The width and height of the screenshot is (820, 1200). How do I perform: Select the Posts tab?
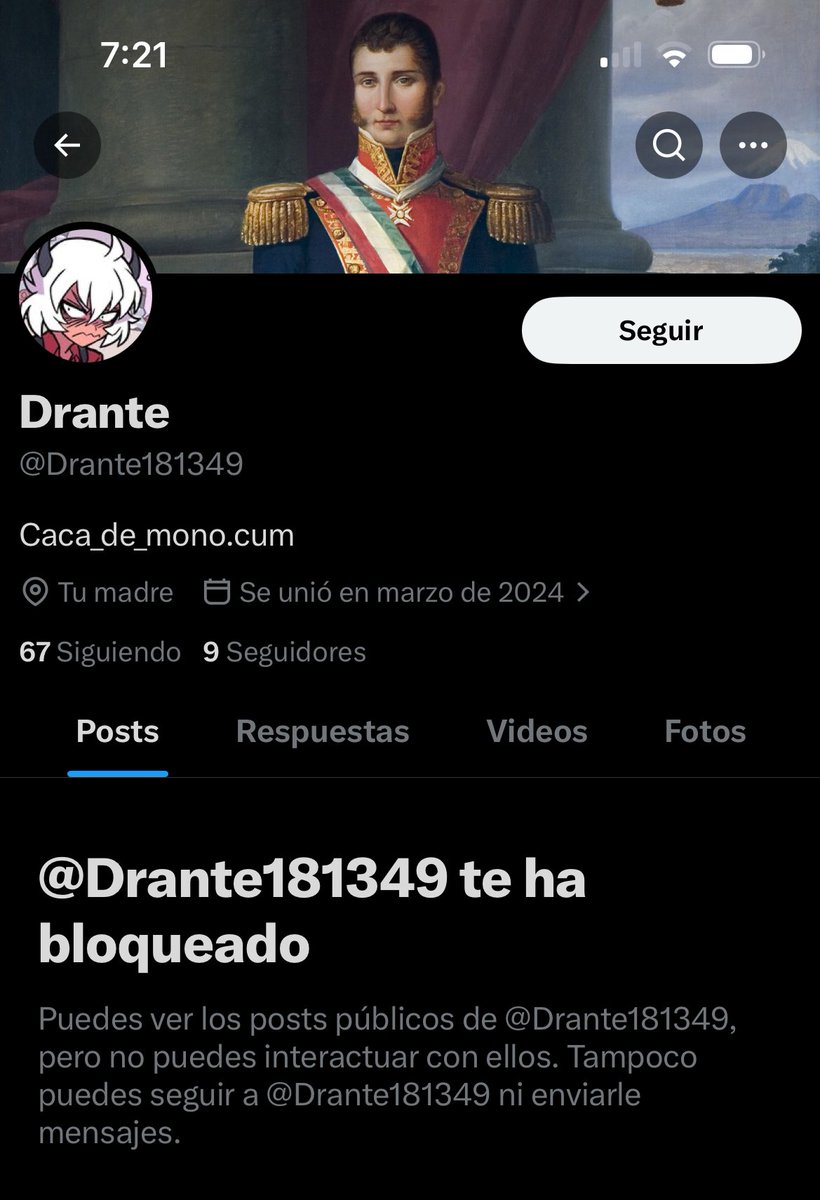pos(118,732)
